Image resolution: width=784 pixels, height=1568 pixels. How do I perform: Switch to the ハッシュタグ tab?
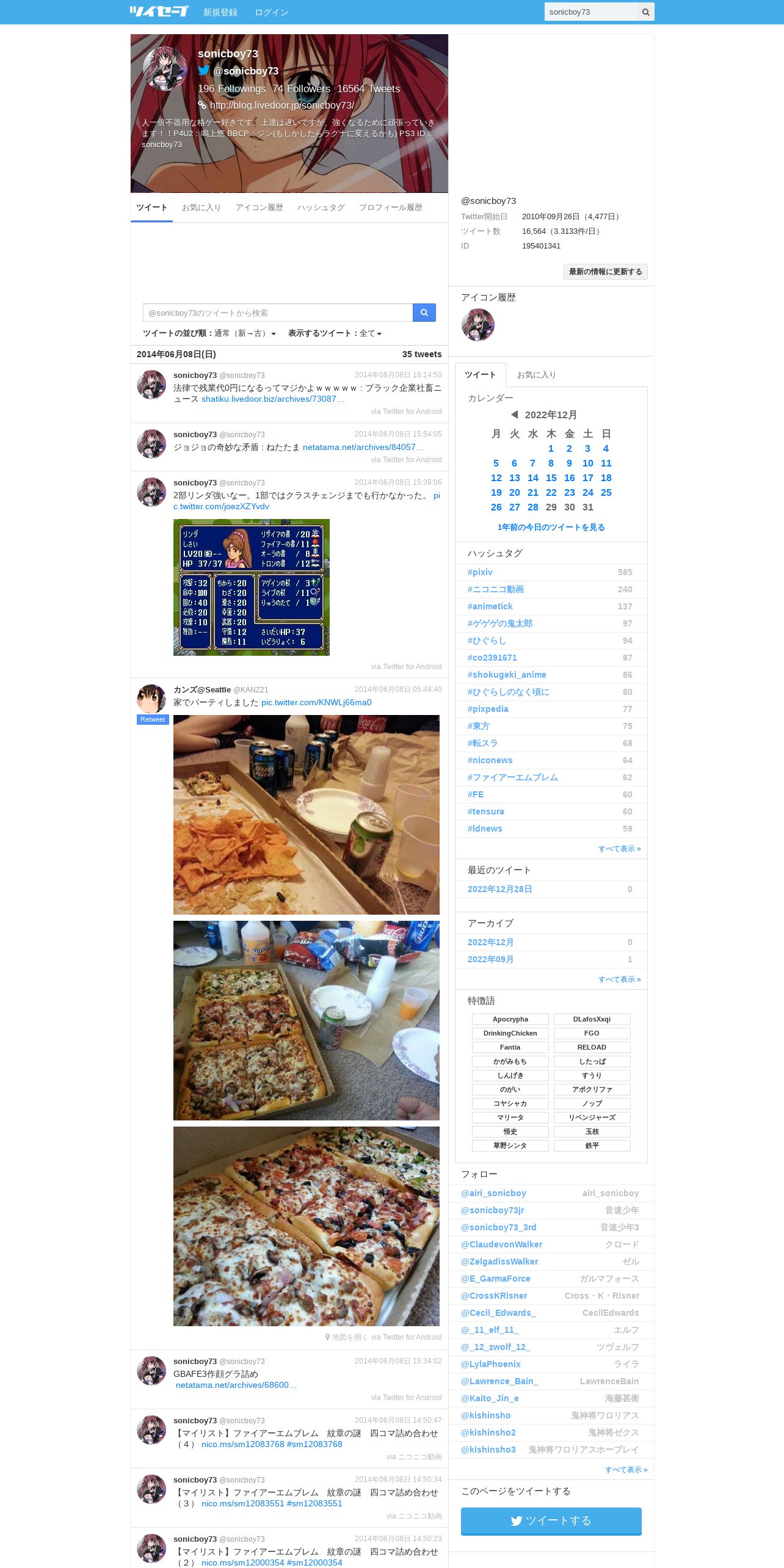321,208
